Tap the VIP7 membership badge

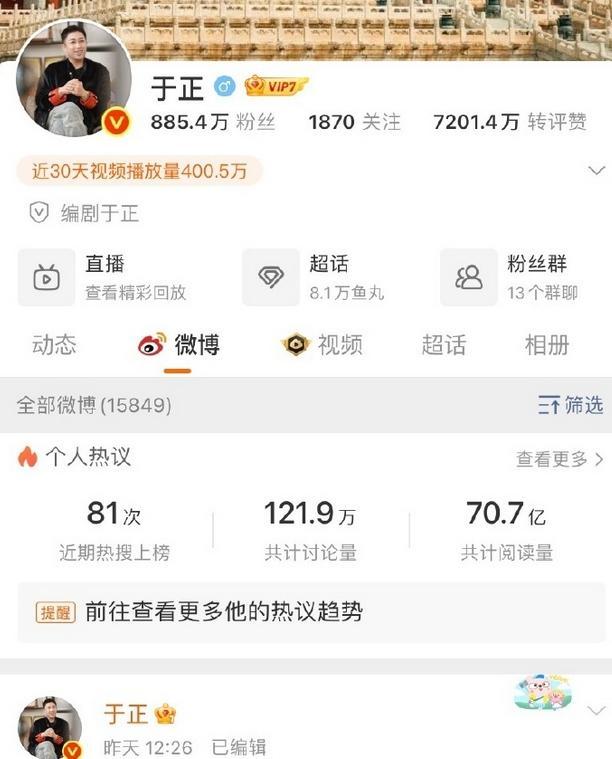click(276, 86)
